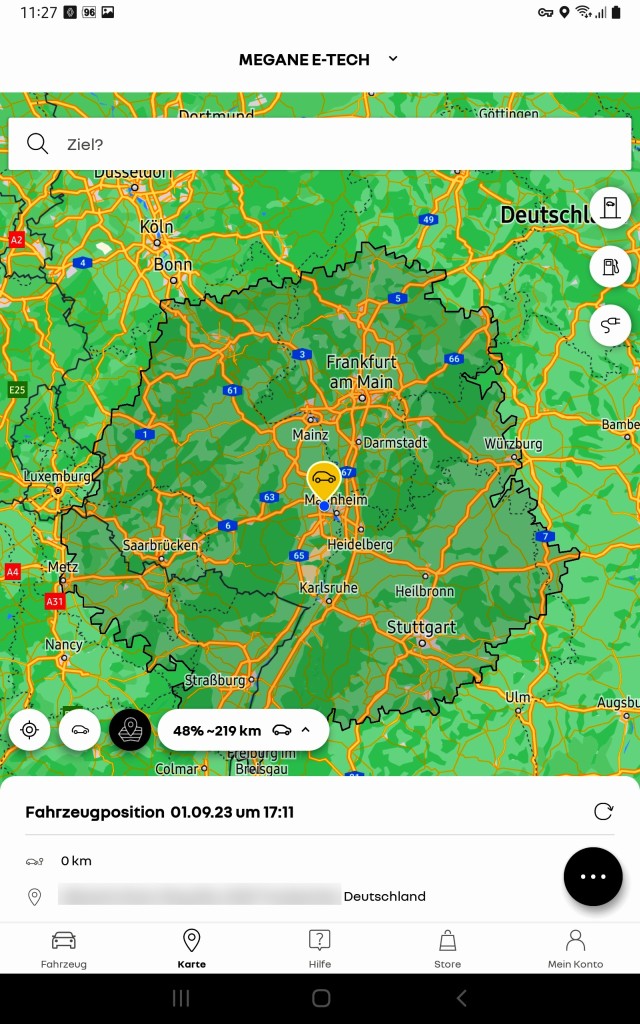Viewport: 640px width, 1024px height.
Task: Center map on the vehicle position
Action: (80, 730)
